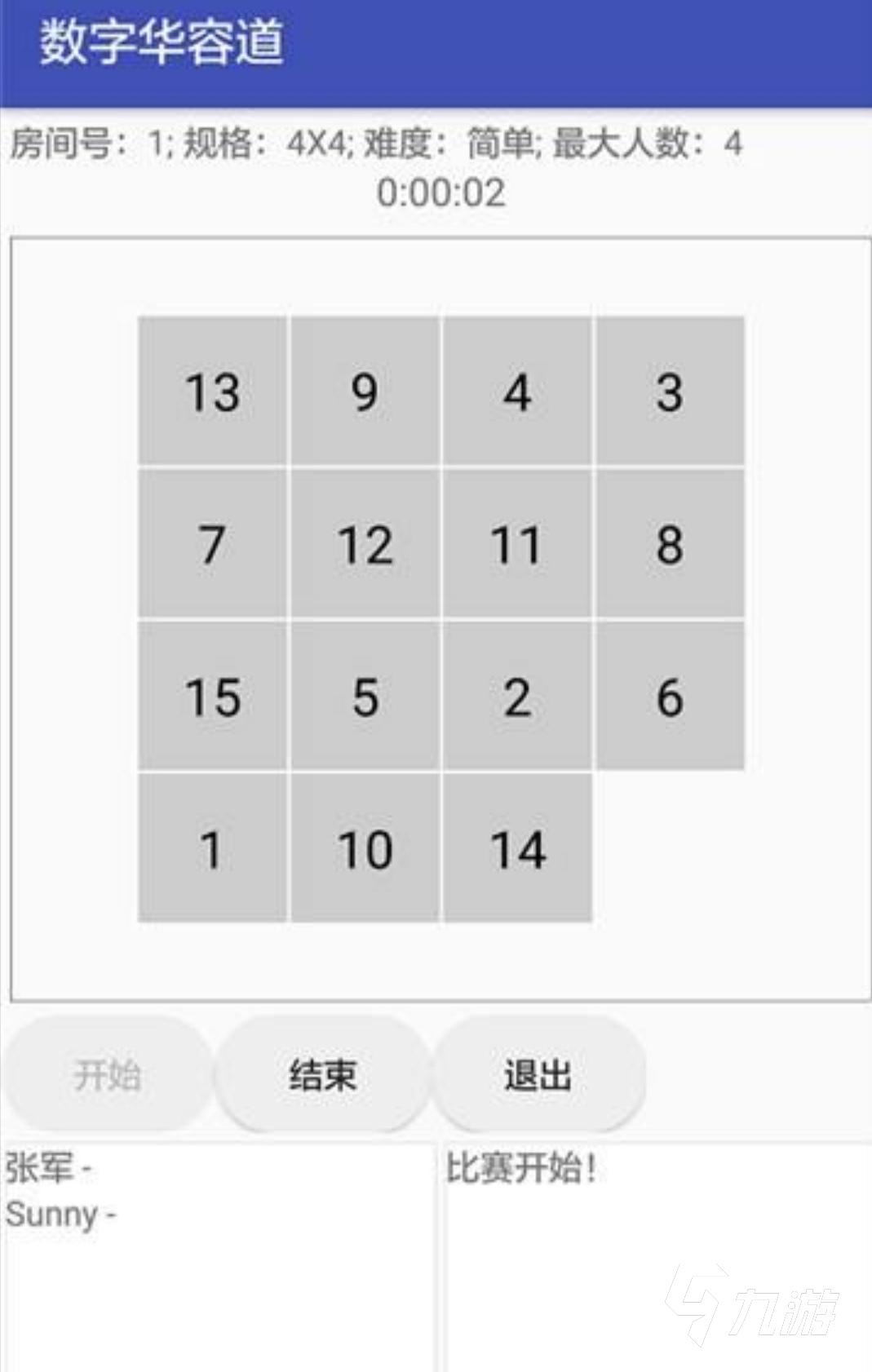
Task: Tap the number 13 tile
Action: click(213, 392)
